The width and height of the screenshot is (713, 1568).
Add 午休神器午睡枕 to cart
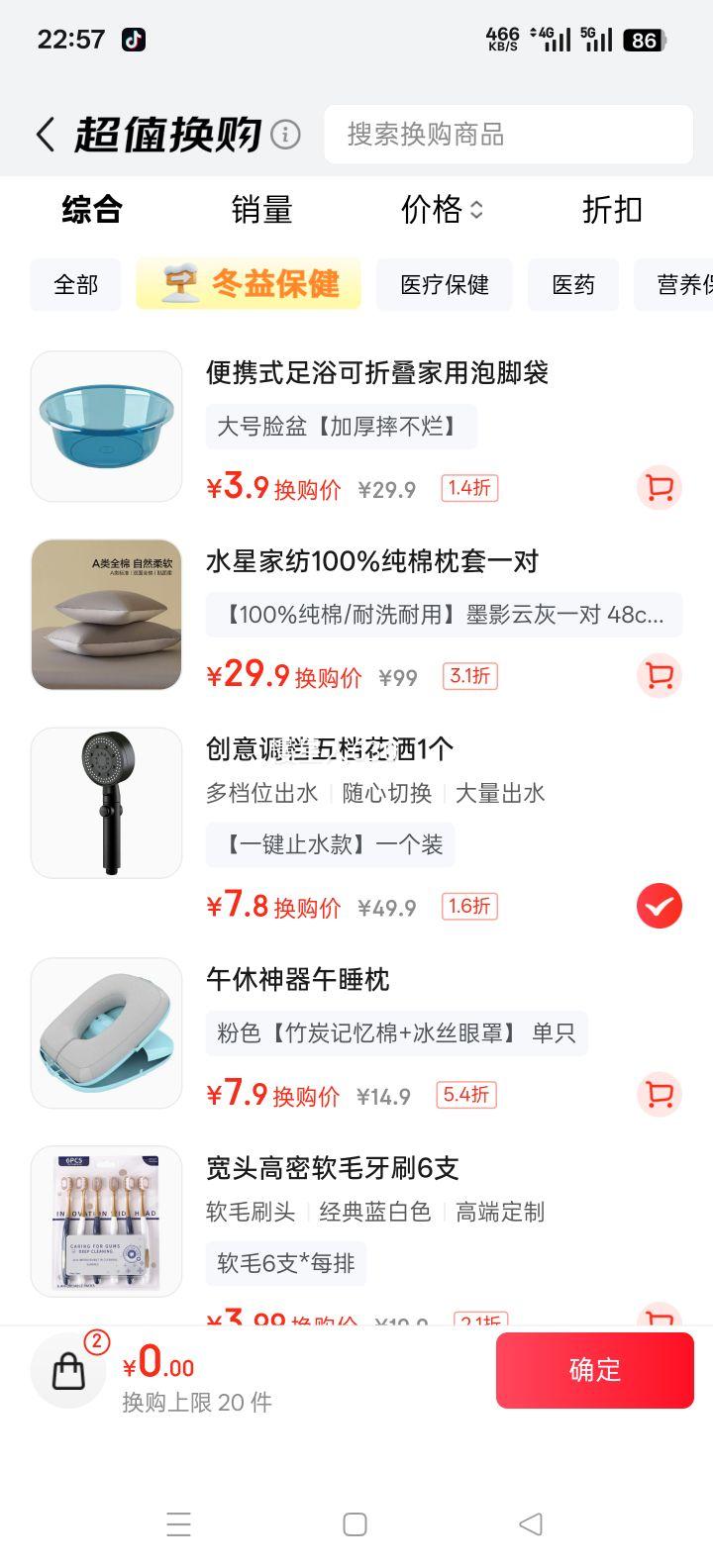coord(659,1094)
